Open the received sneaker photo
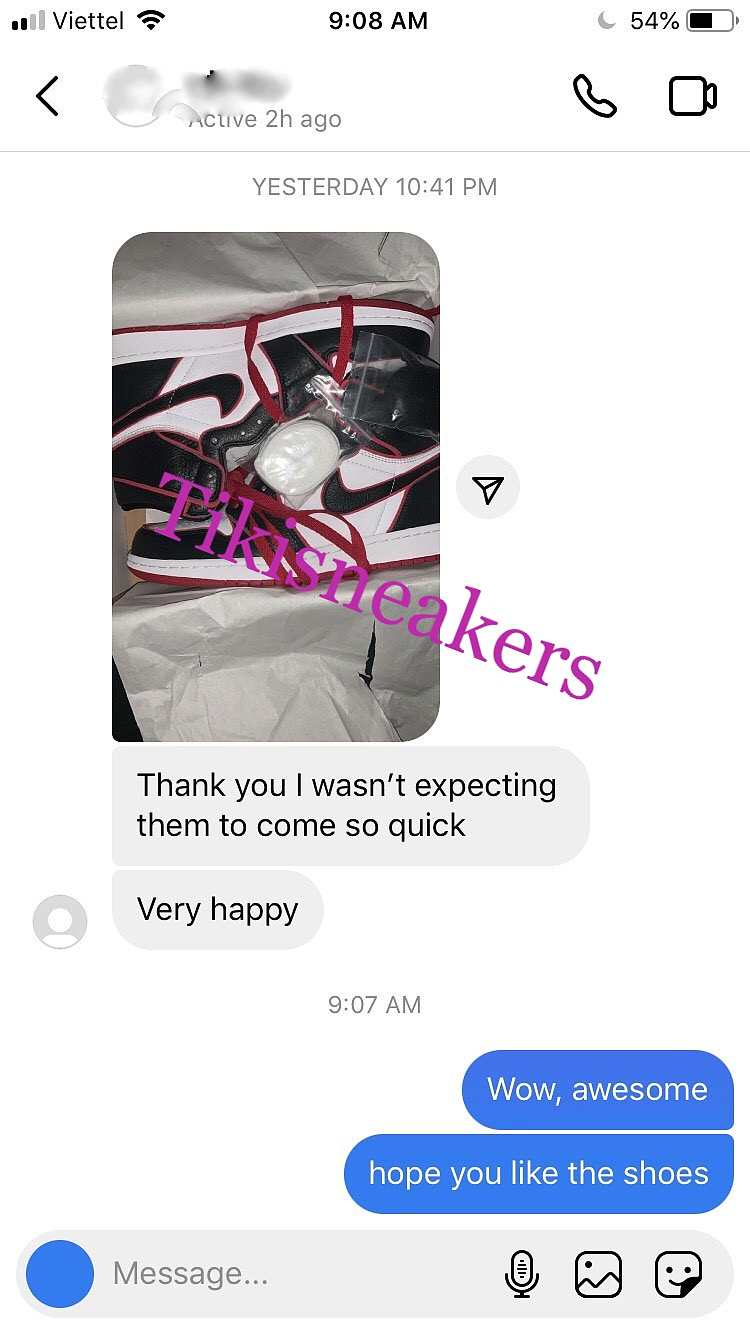This screenshot has width=750, height=1334. tap(276, 487)
